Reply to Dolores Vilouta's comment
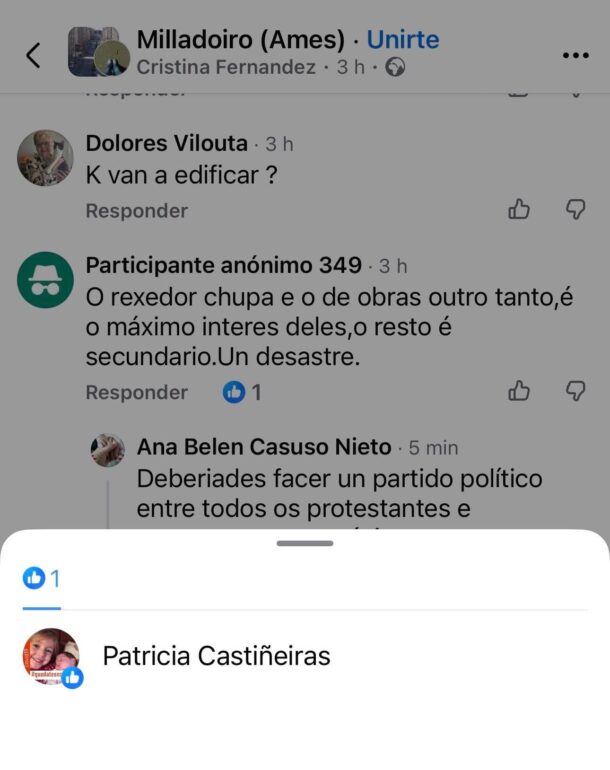 (x=136, y=211)
